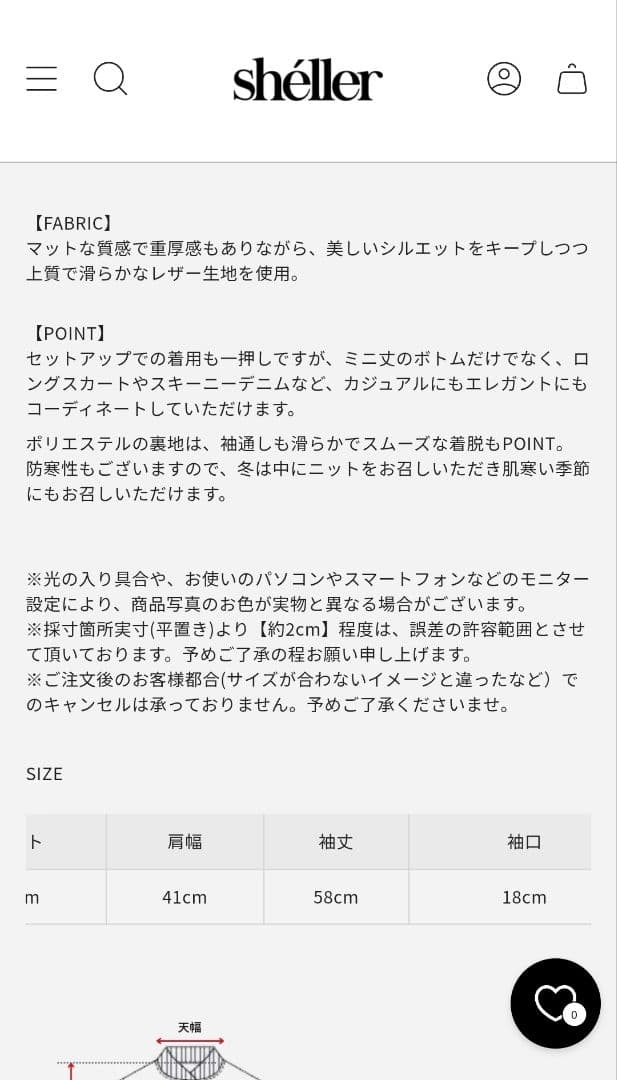This screenshot has height=1080, width=617.
Task: Open the search icon
Action: point(110,79)
